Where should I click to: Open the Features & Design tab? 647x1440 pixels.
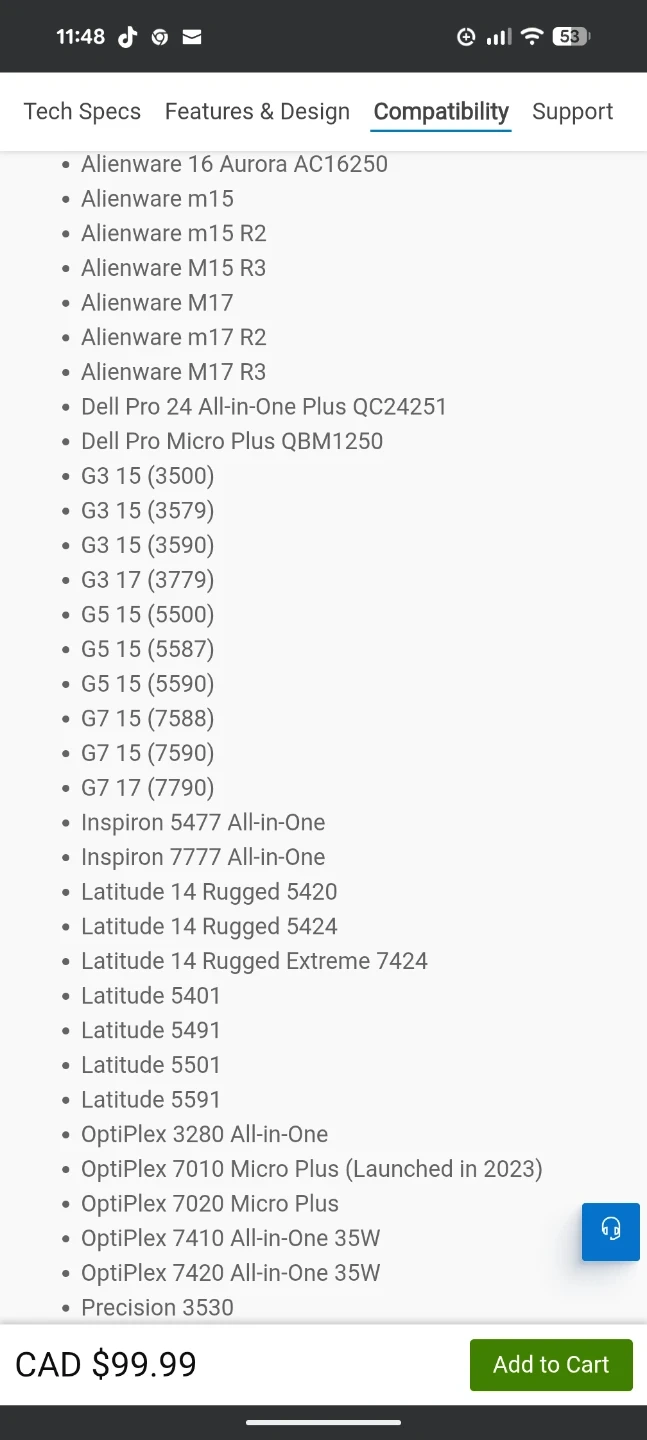[x=257, y=112]
